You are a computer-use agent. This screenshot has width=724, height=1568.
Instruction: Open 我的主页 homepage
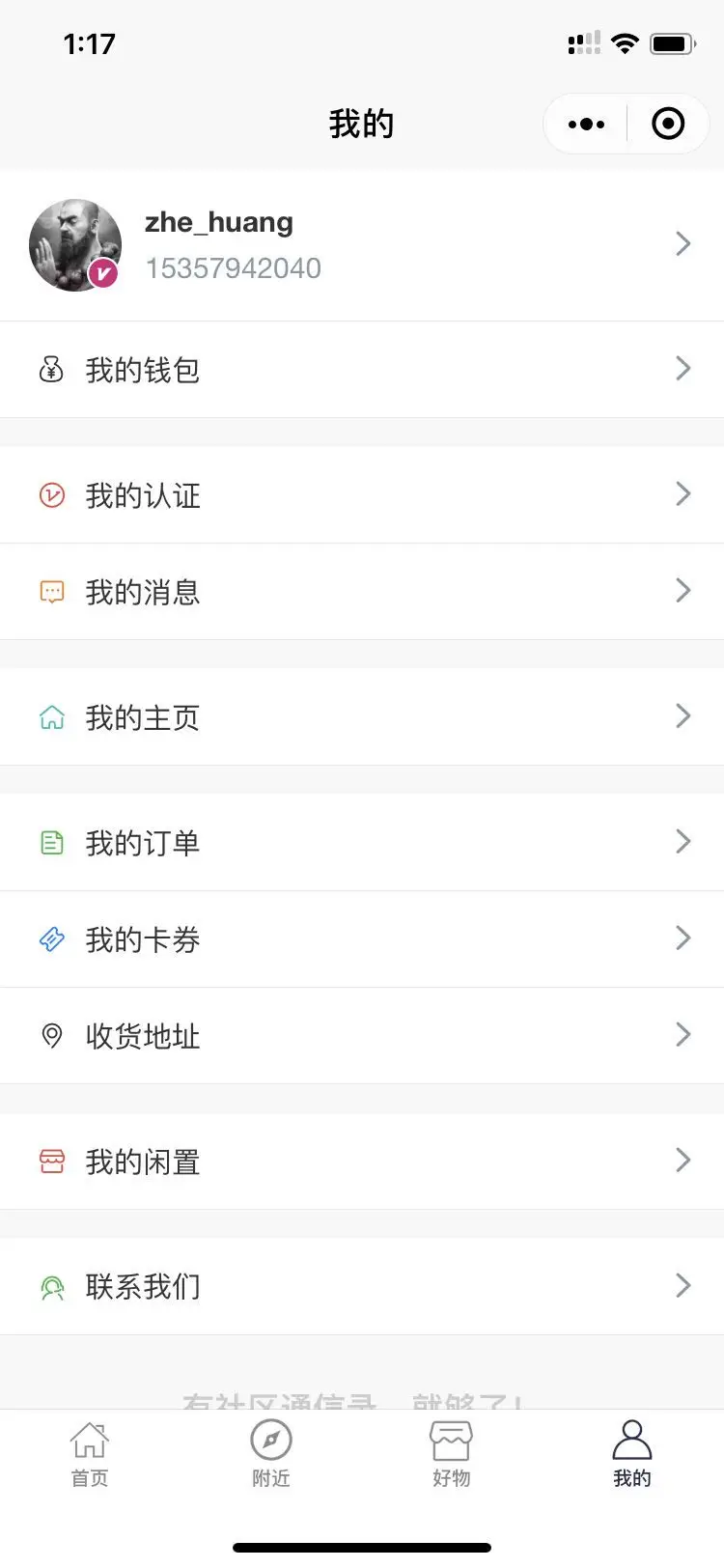click(362, 717)
